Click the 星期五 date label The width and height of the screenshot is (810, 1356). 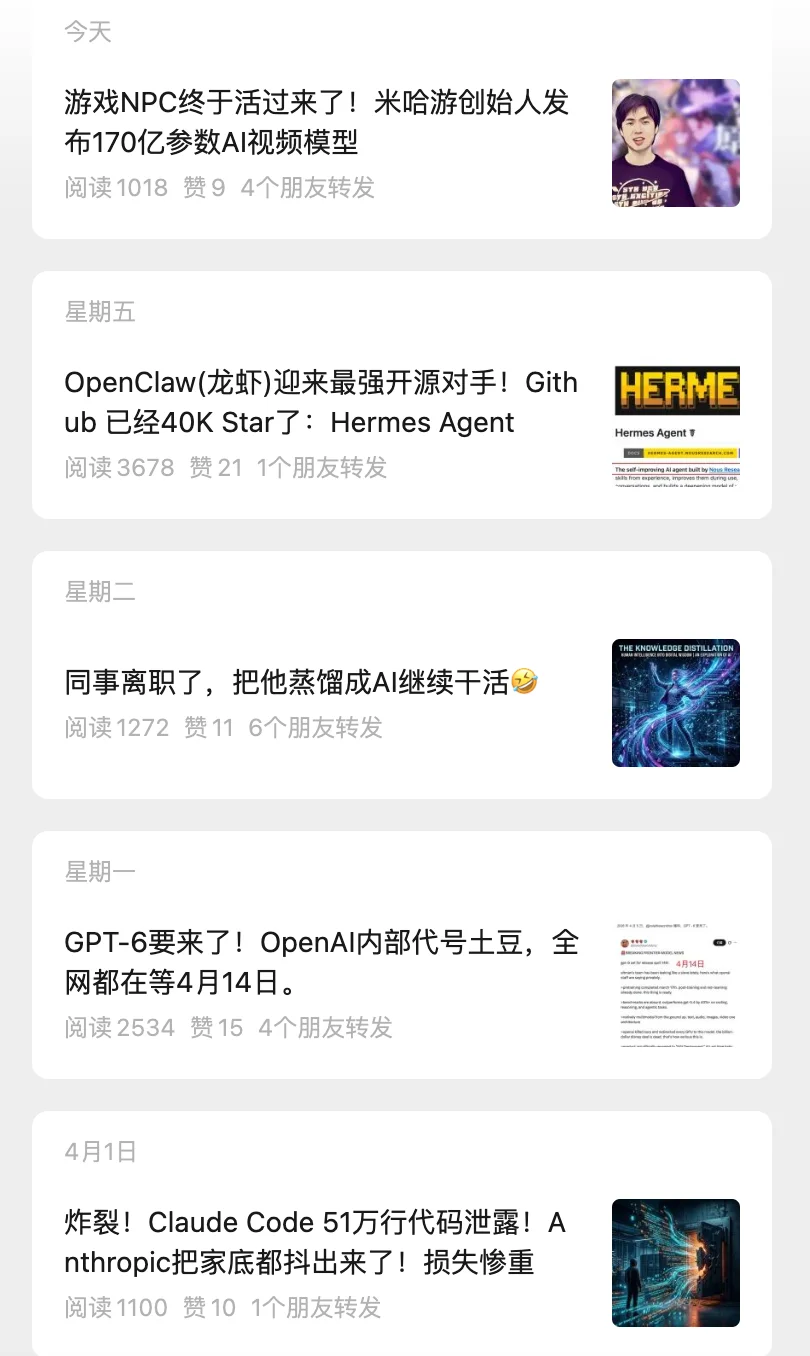coord(100,311)
